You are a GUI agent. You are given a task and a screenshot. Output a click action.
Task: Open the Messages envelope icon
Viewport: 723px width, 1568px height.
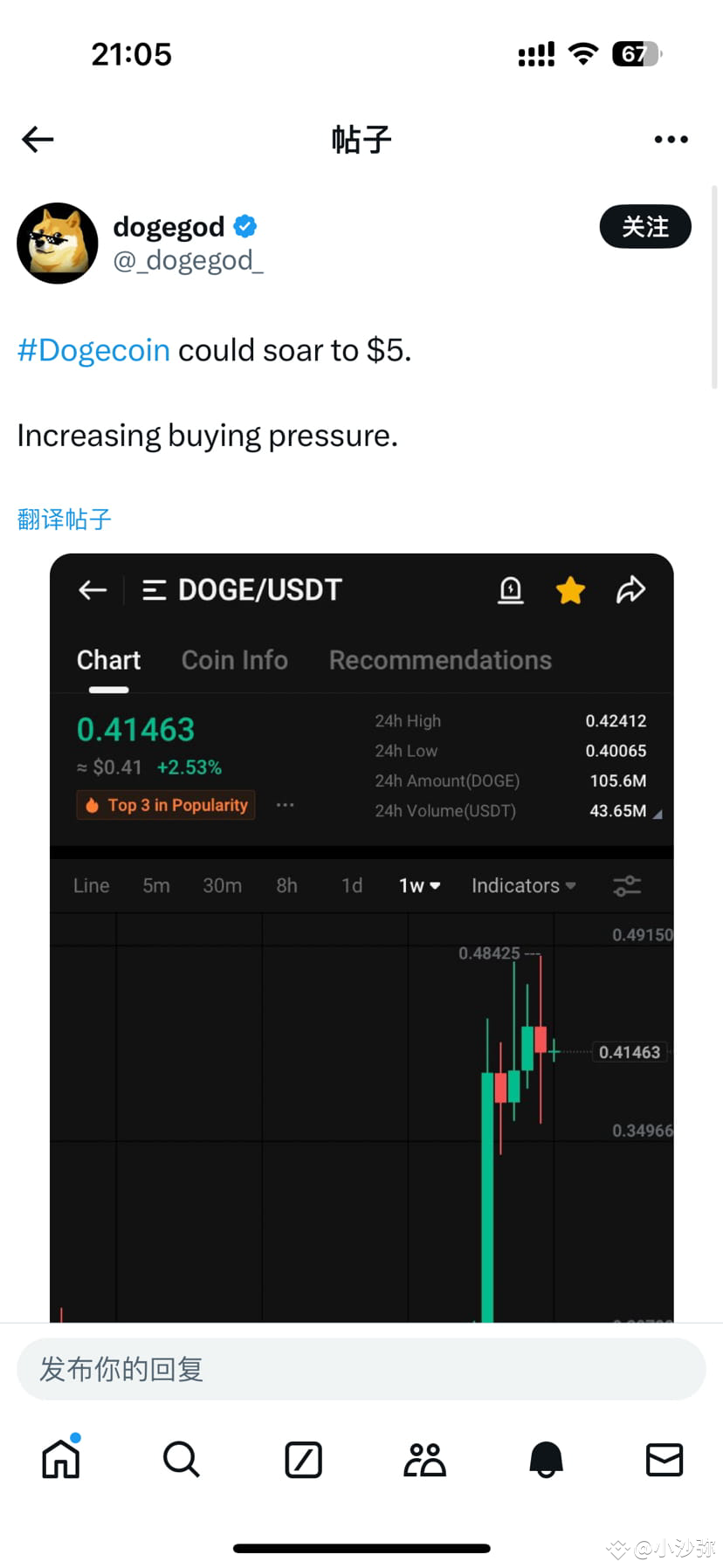[664, 1458]
